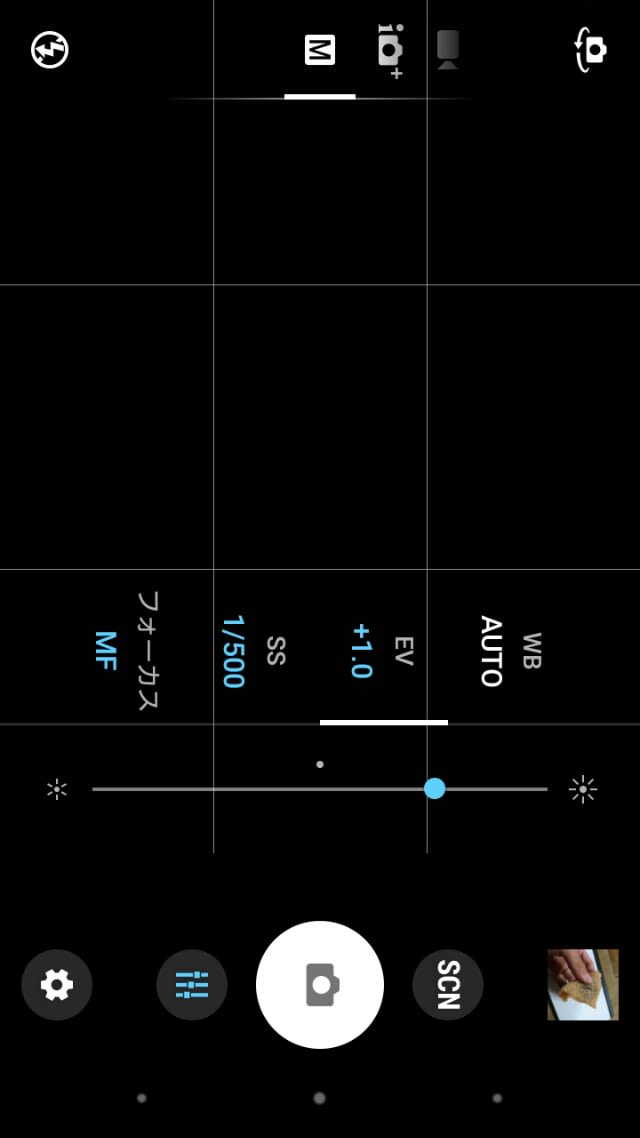Tap the exposure brightness slider track

coord(320,789)
